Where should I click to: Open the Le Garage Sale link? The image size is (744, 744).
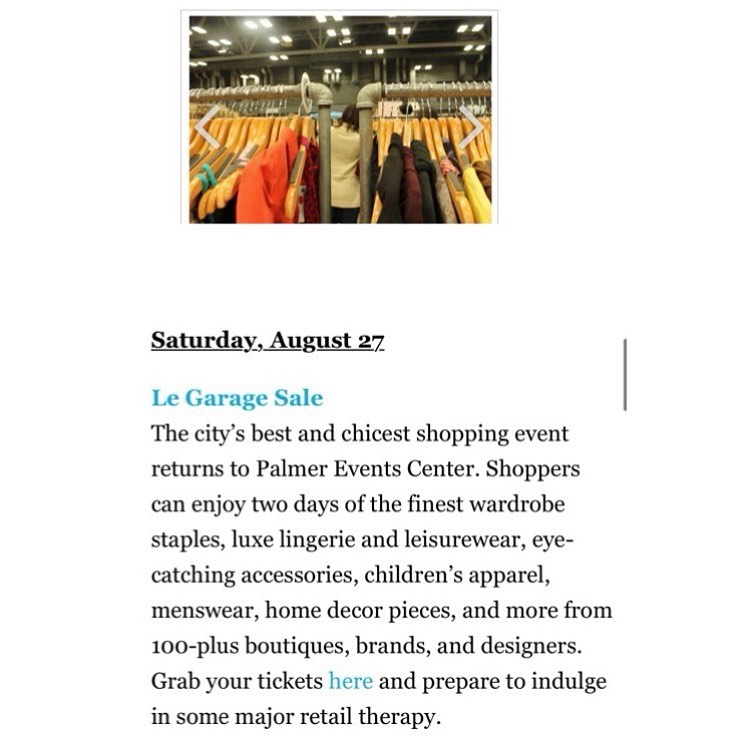[x=237, y=398]
